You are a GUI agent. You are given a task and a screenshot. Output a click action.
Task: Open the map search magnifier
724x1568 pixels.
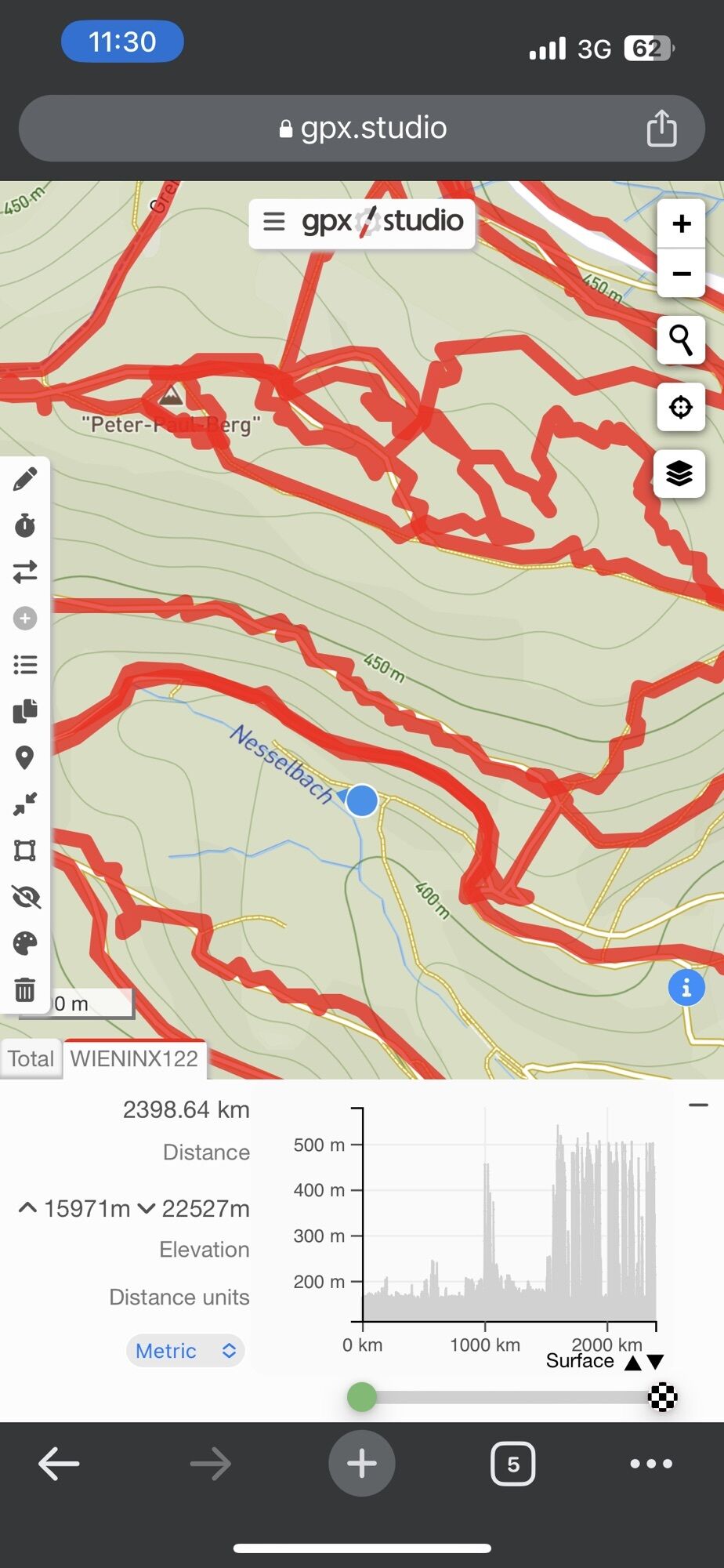coord(680,341)
